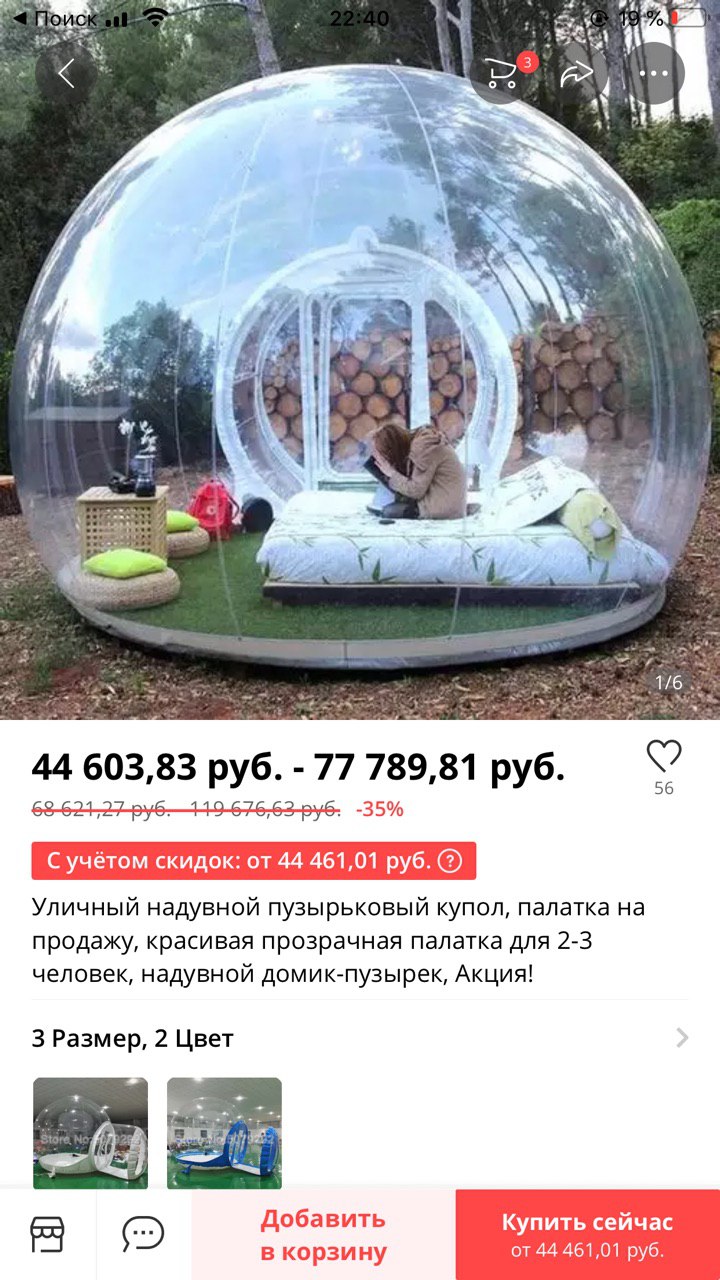The image size is (720, 1280).
Task: Select the blue tent variant thumbnail
Action: 224,1132
